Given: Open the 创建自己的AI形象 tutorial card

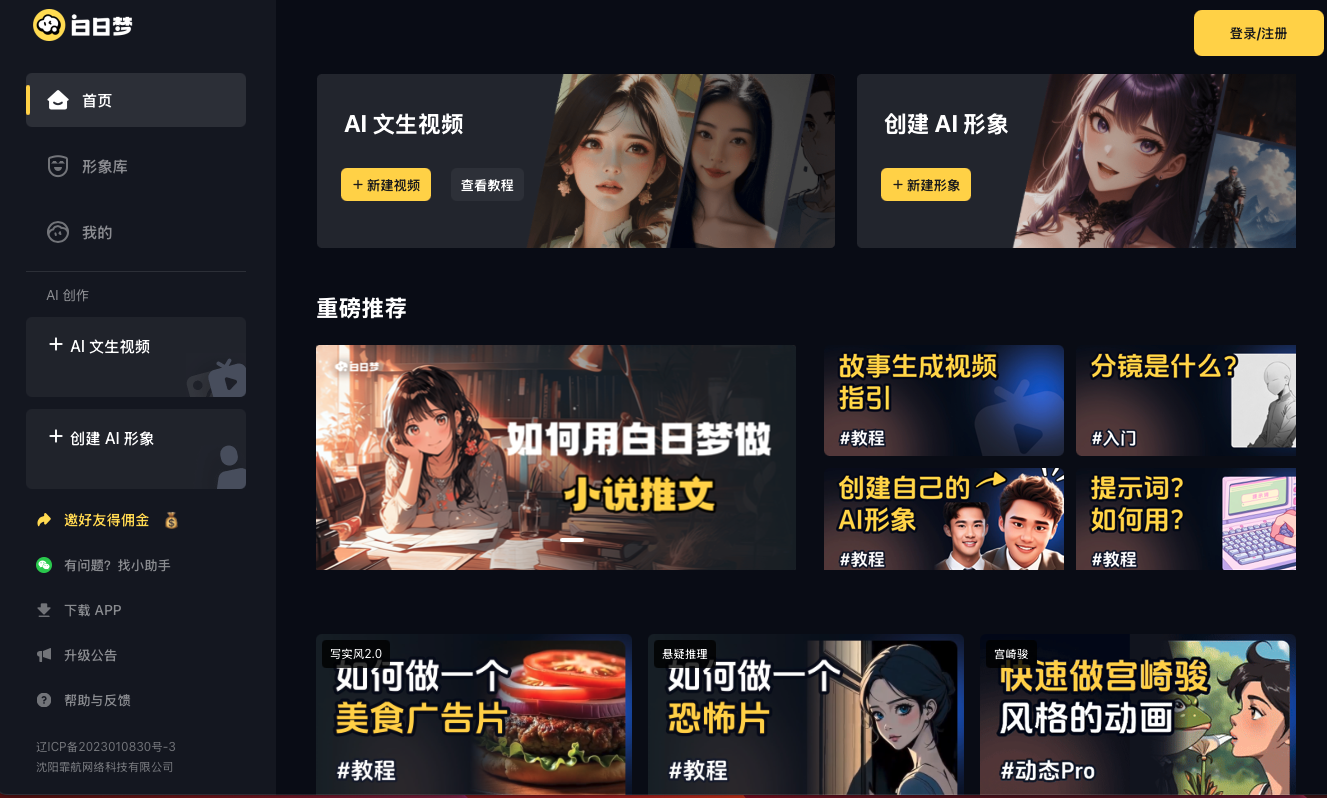Looking at the screenshot, I should 943,519.
